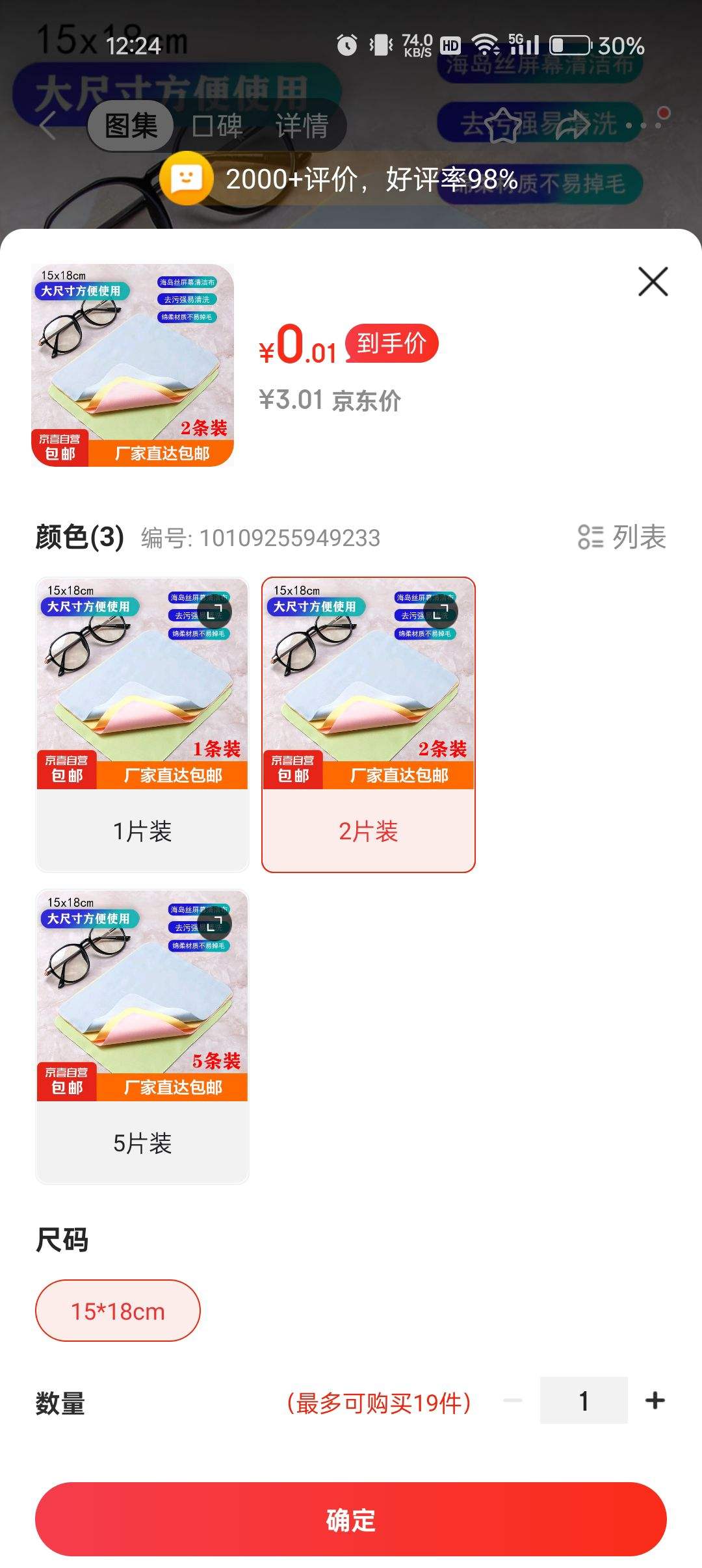Increase quantity with the plus button
The width and height of the screenshot is (702, 1568).
tap(655, 1400)
